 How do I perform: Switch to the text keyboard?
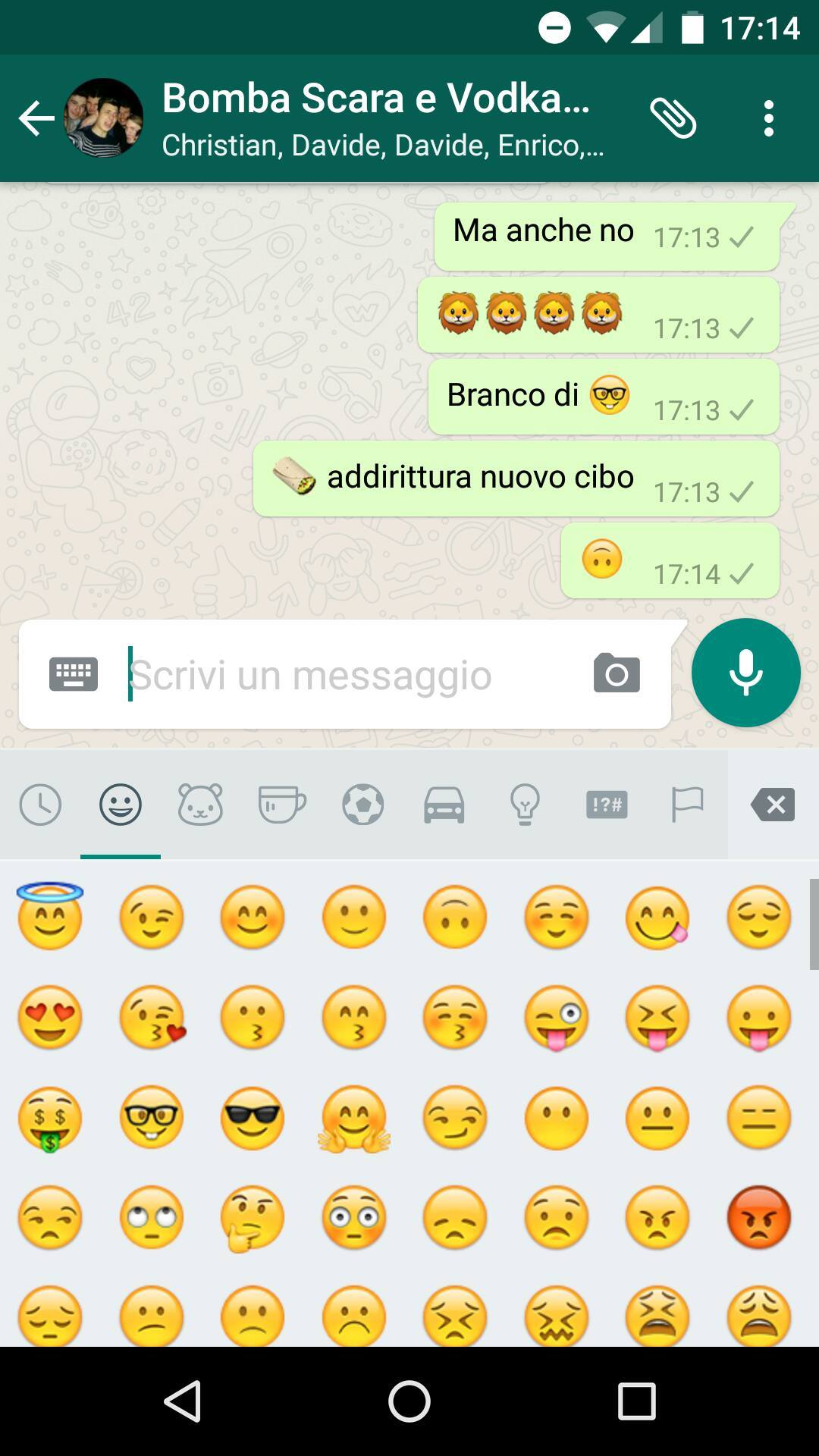[x=74, y=674]
